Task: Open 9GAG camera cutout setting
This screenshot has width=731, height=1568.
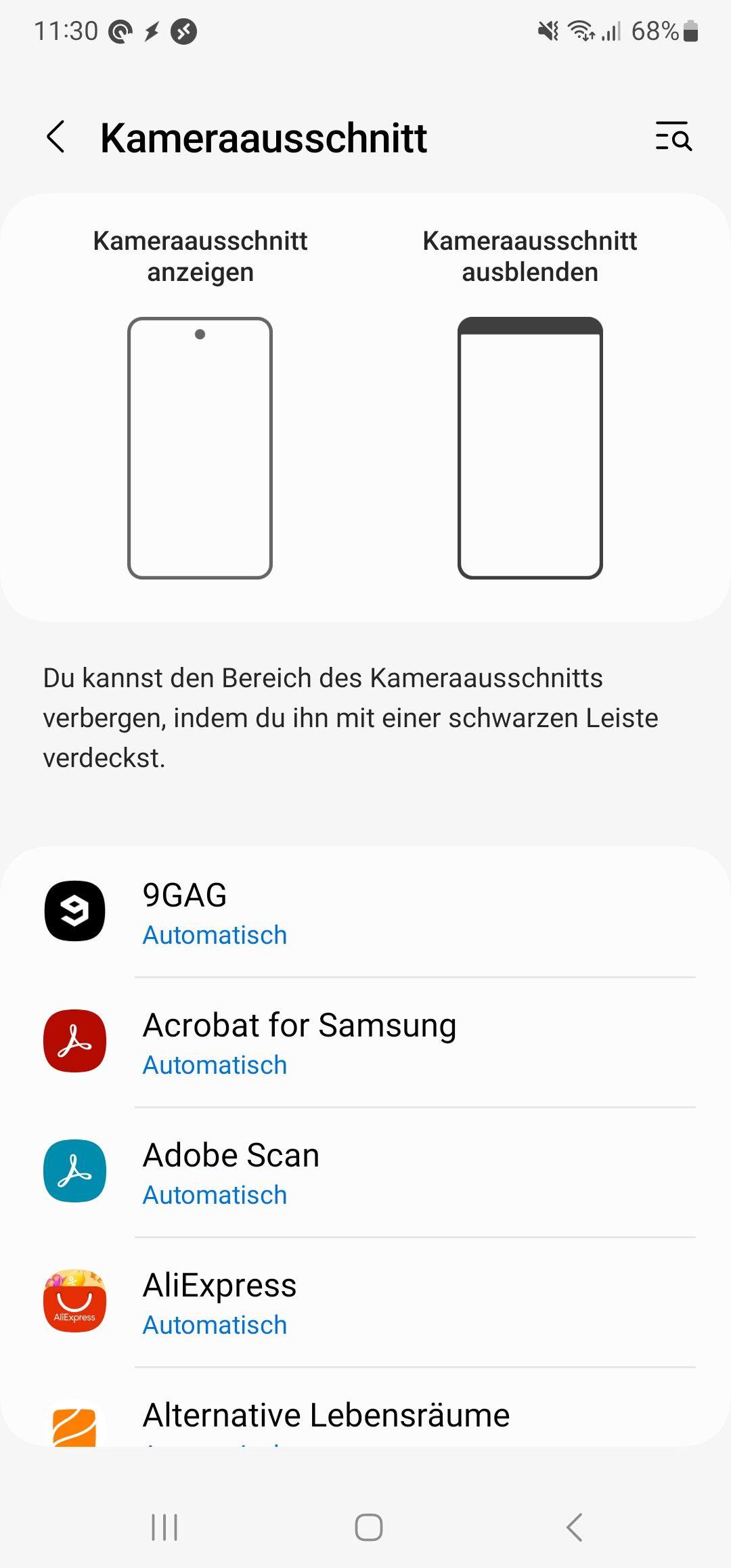Action: point(365,912)
